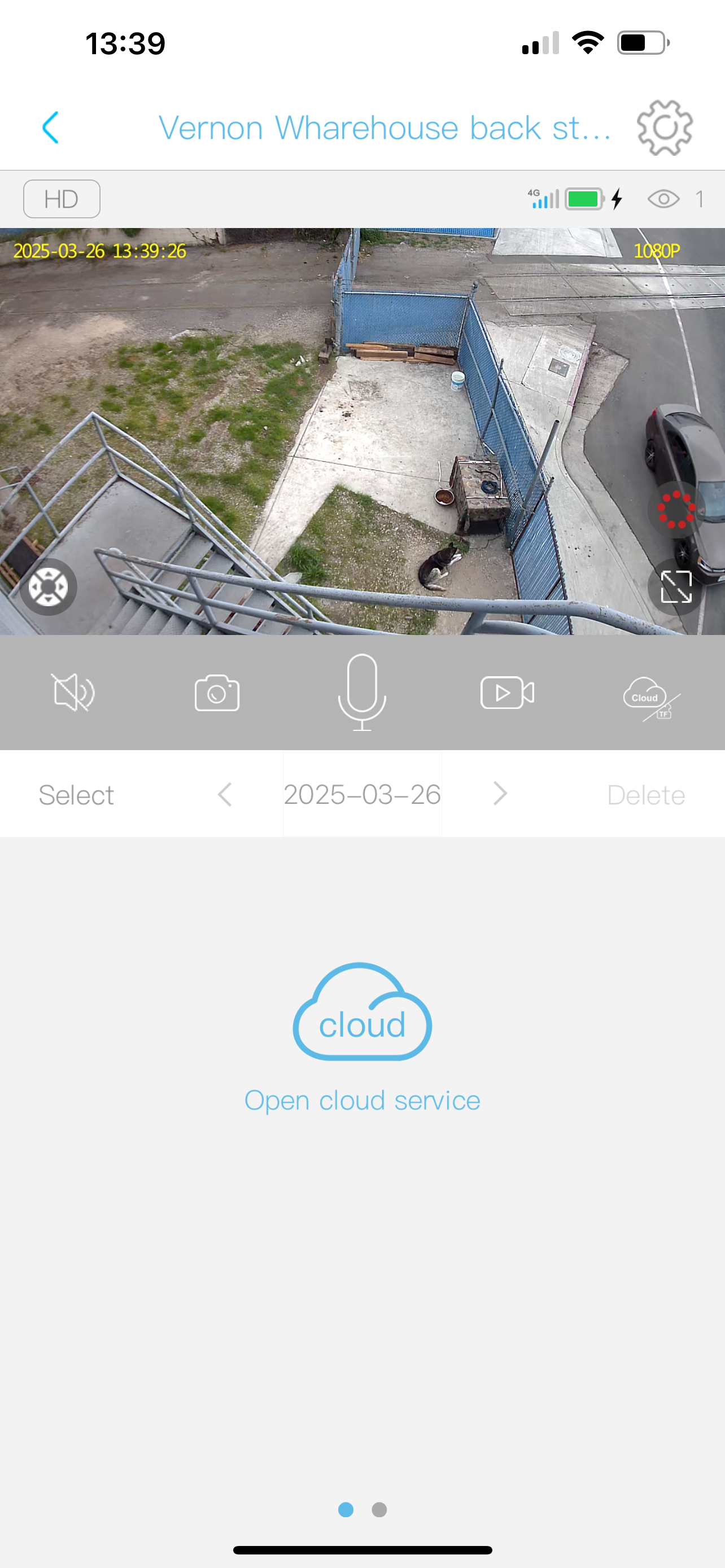Unmute the camera audio

coord(73,693)
